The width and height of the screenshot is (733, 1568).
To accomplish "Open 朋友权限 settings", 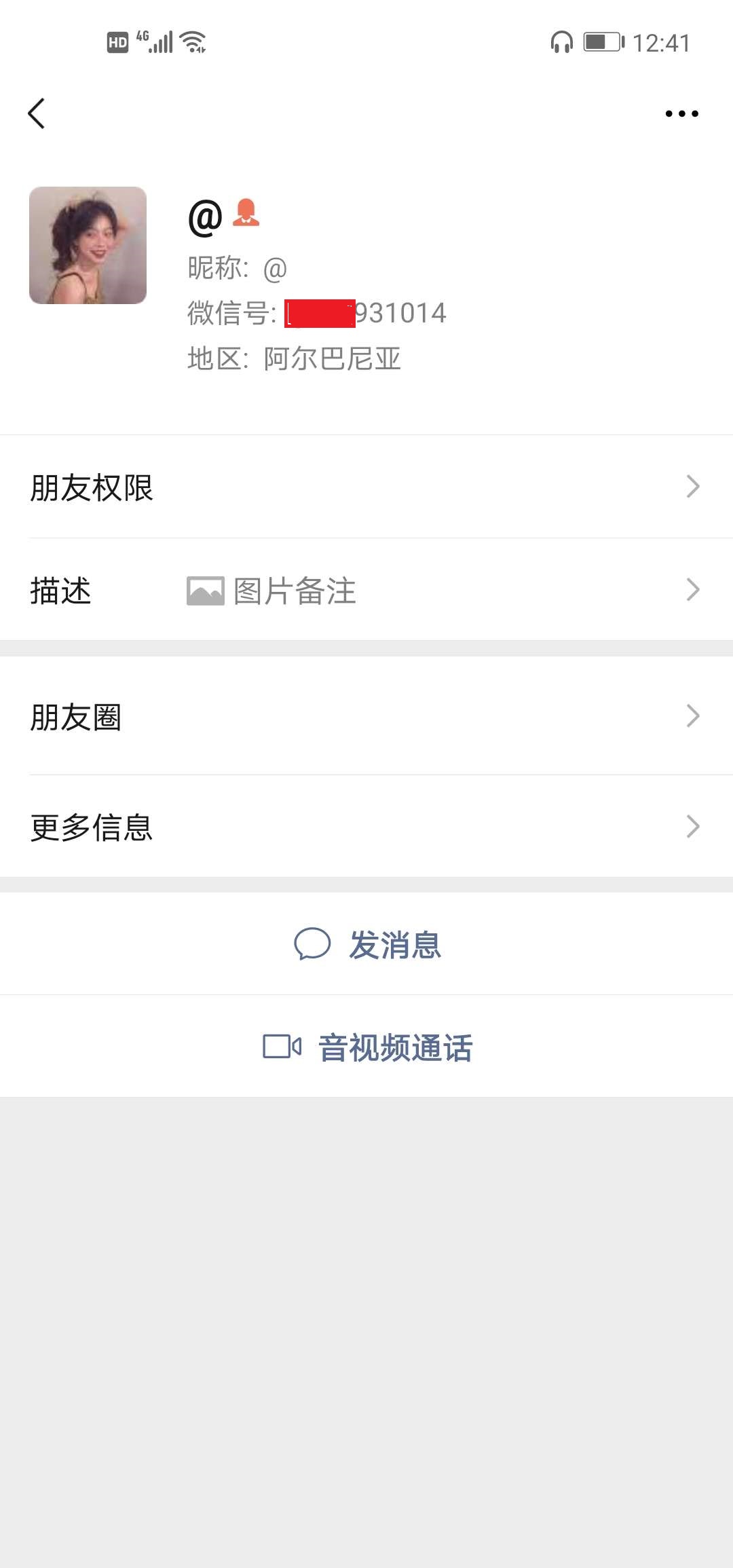I will 366,487.
